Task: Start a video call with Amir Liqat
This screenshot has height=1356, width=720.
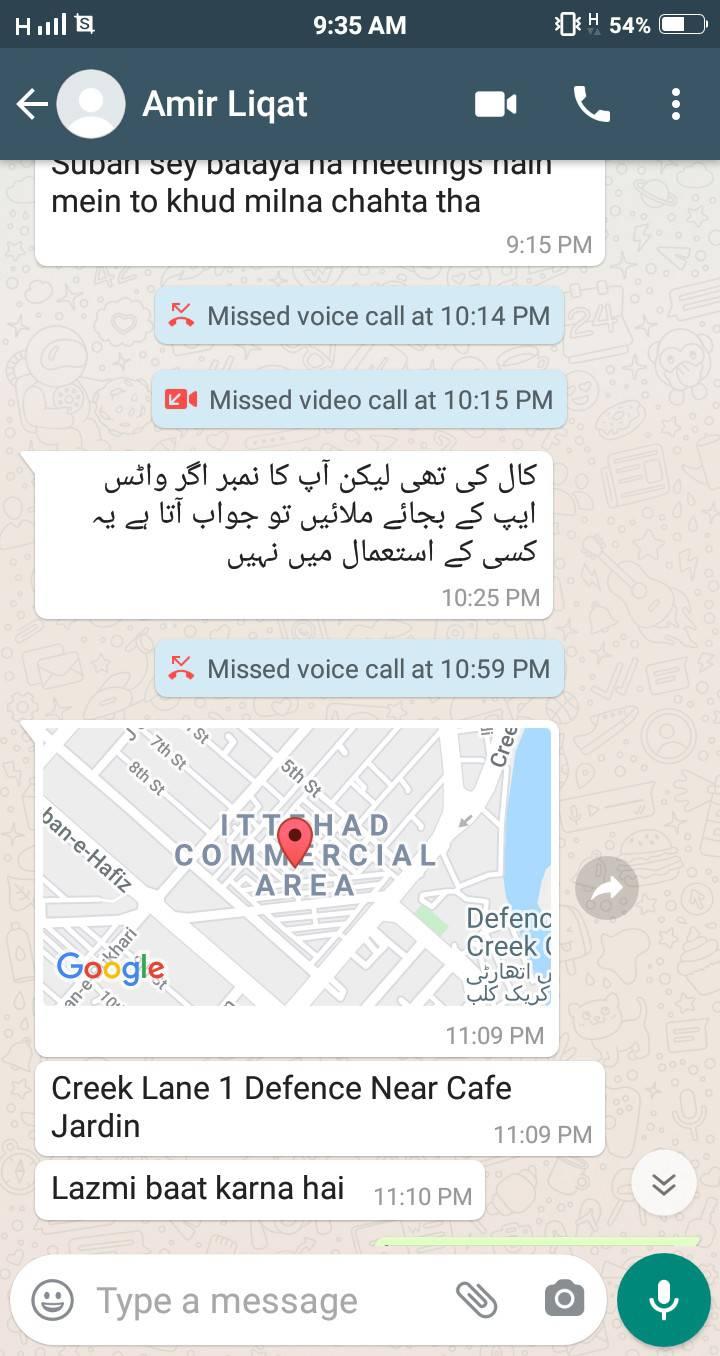Action: tap(496, 104)
